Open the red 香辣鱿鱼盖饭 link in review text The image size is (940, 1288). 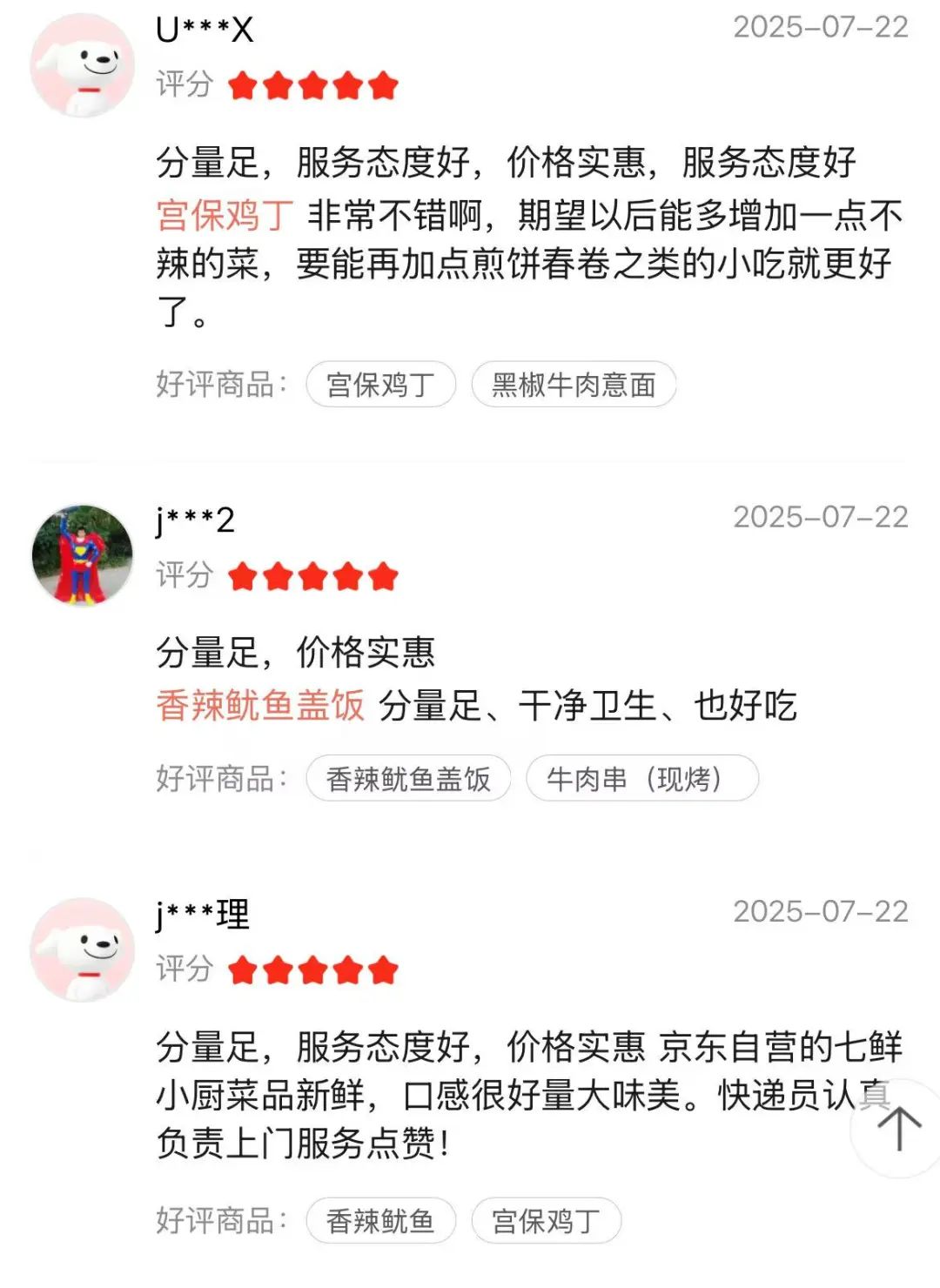pos(260,705)
